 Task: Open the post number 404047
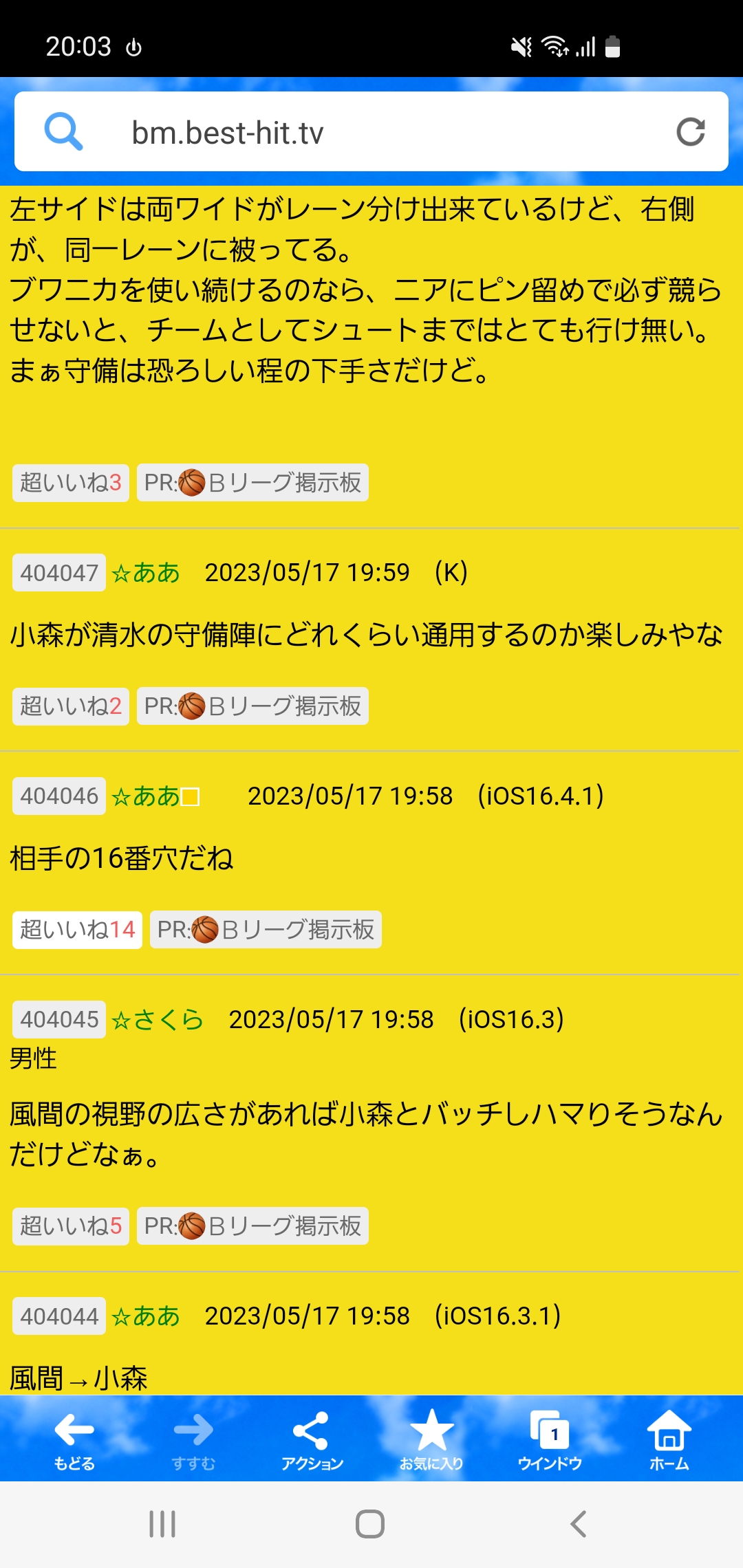tap(59, 573)
